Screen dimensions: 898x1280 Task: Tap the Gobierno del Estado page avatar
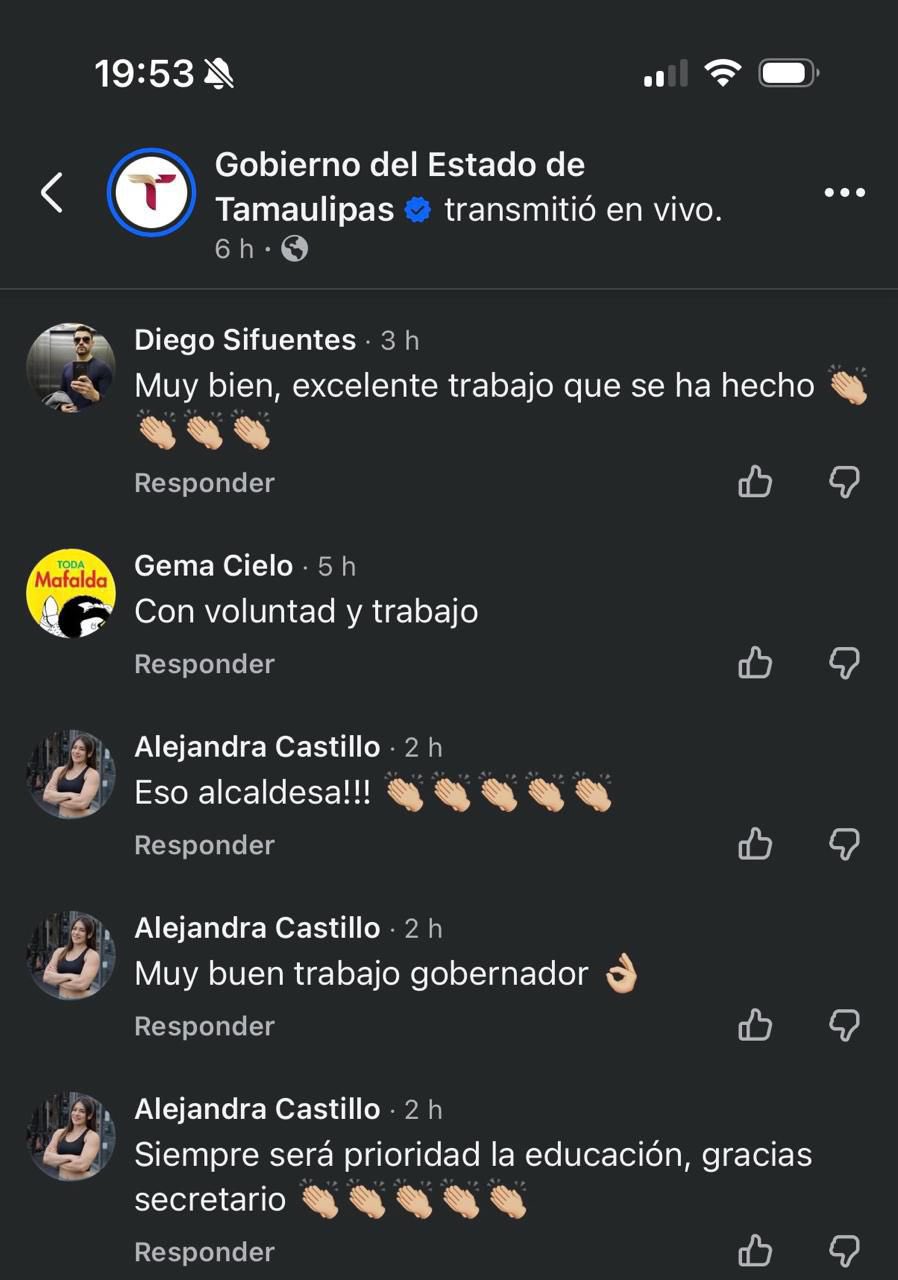pyautogui.click(x=152, y=192)
